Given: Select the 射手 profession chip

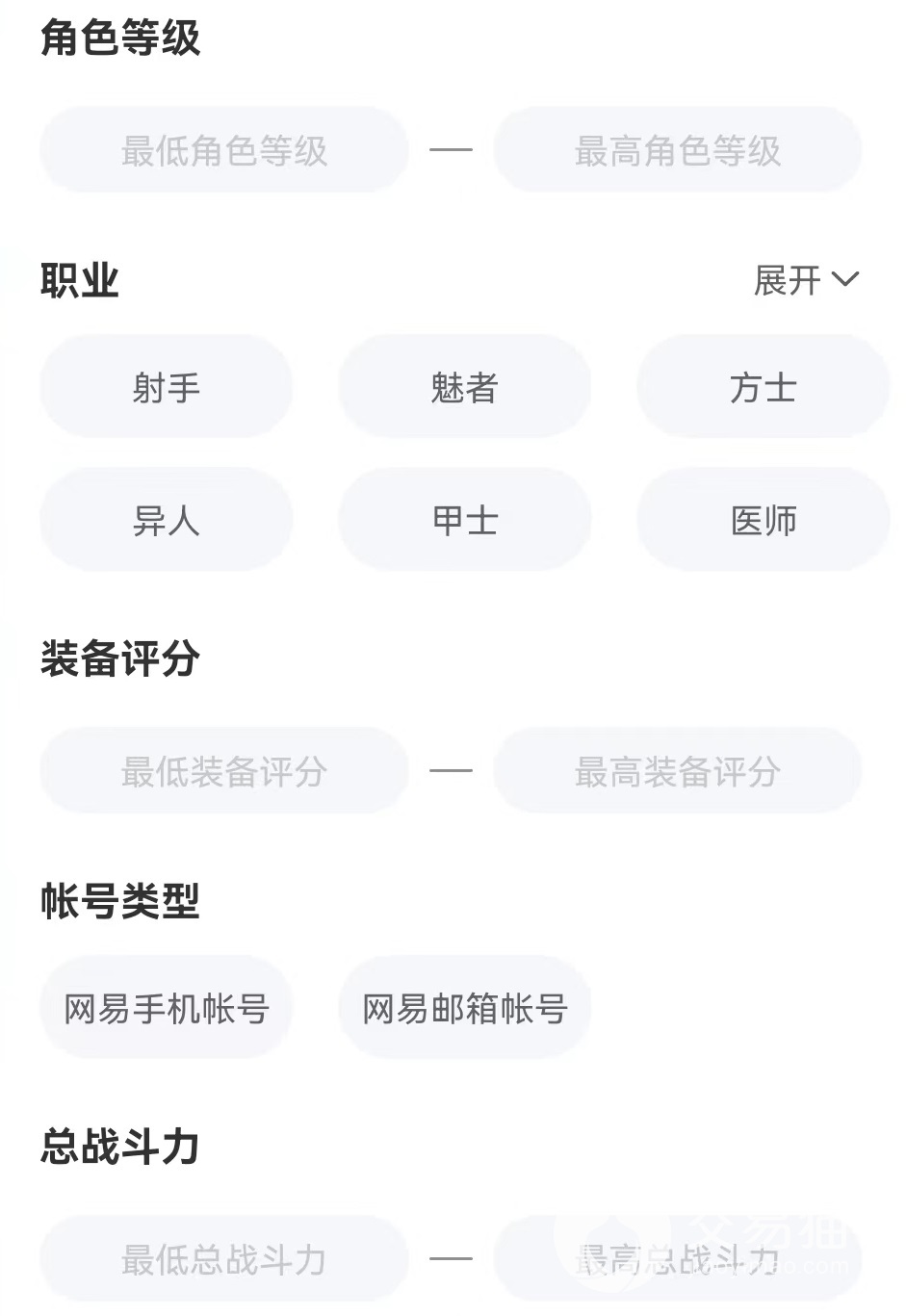Looking at the screenshot, I should click(x=166, y=387).
